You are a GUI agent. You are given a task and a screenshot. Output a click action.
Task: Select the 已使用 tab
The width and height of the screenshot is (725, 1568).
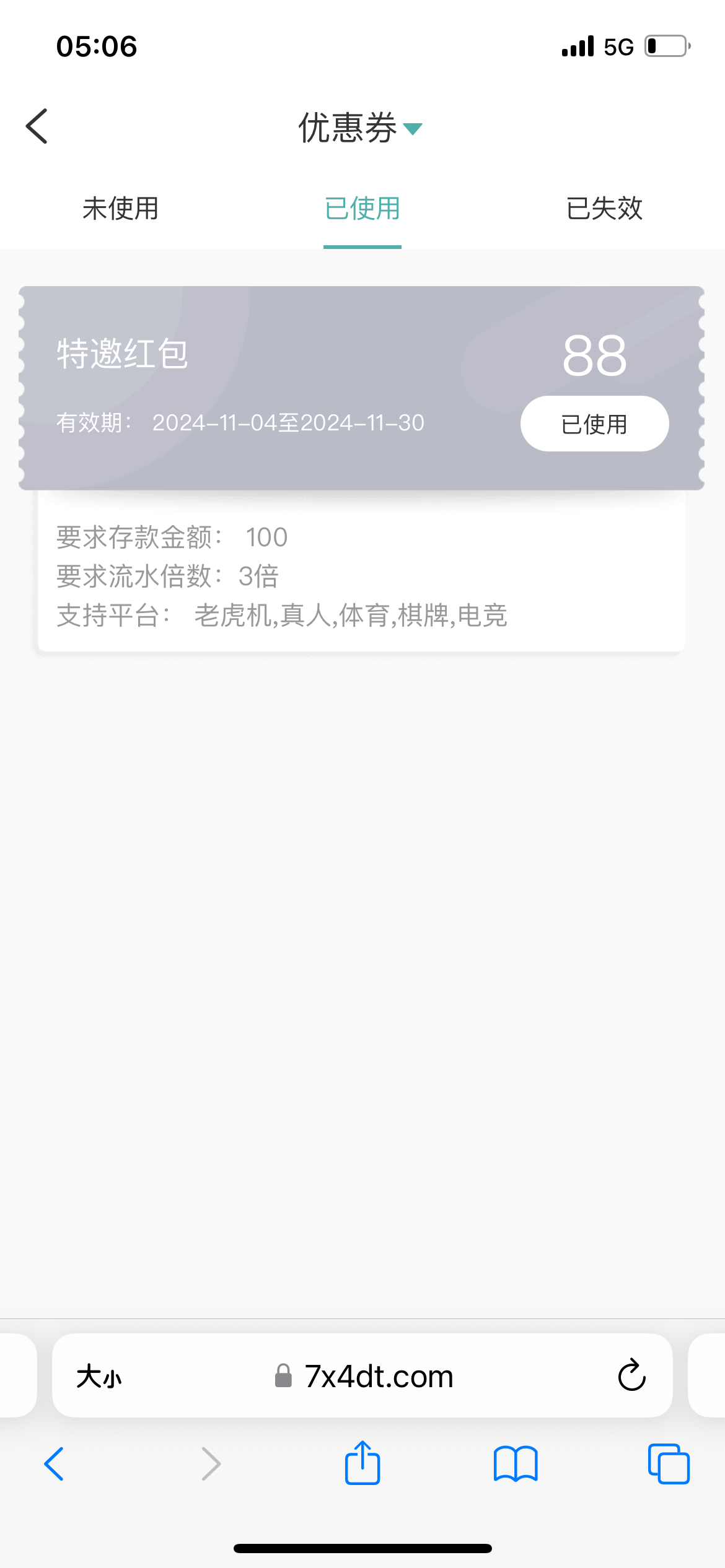(362, 209)
